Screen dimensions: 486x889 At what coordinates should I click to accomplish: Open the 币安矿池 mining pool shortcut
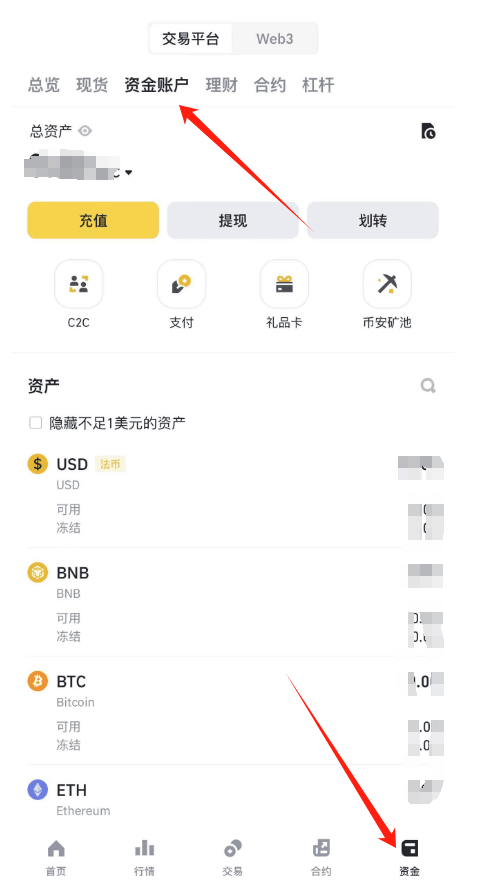pos(387,295)
